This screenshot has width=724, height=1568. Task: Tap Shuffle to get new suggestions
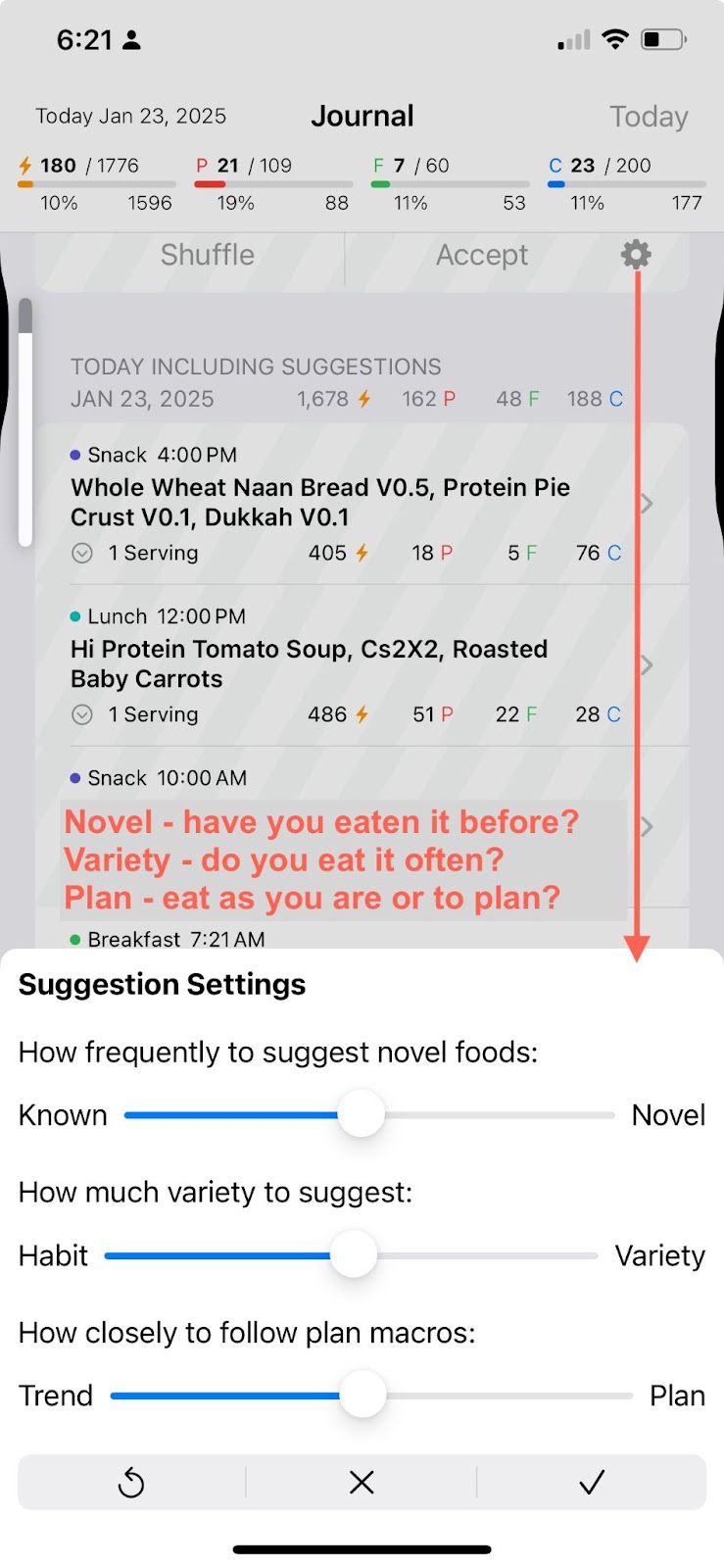pyautogui.click(x=208, y=255)
